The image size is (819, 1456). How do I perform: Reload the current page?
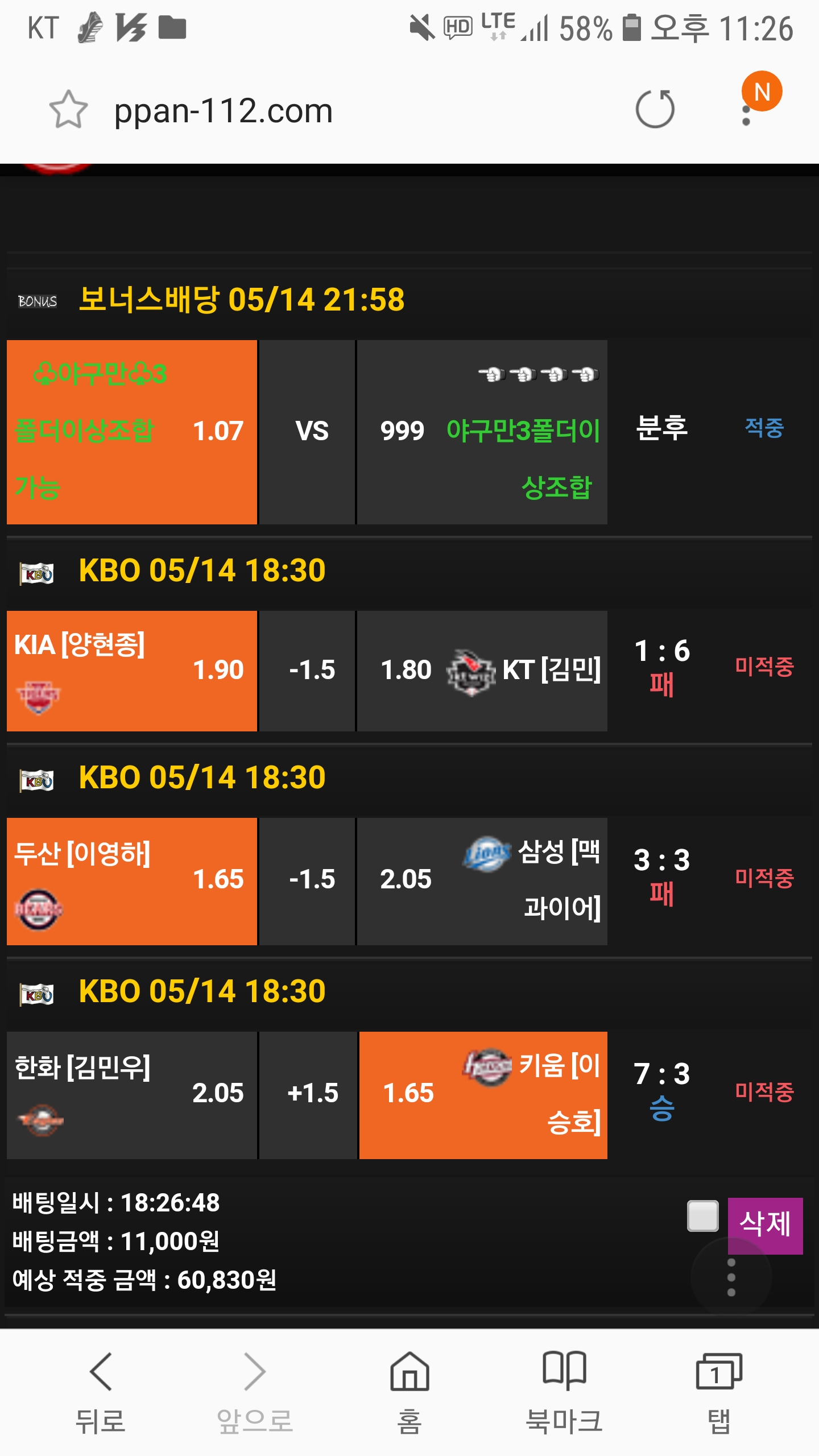pos(655,109)
